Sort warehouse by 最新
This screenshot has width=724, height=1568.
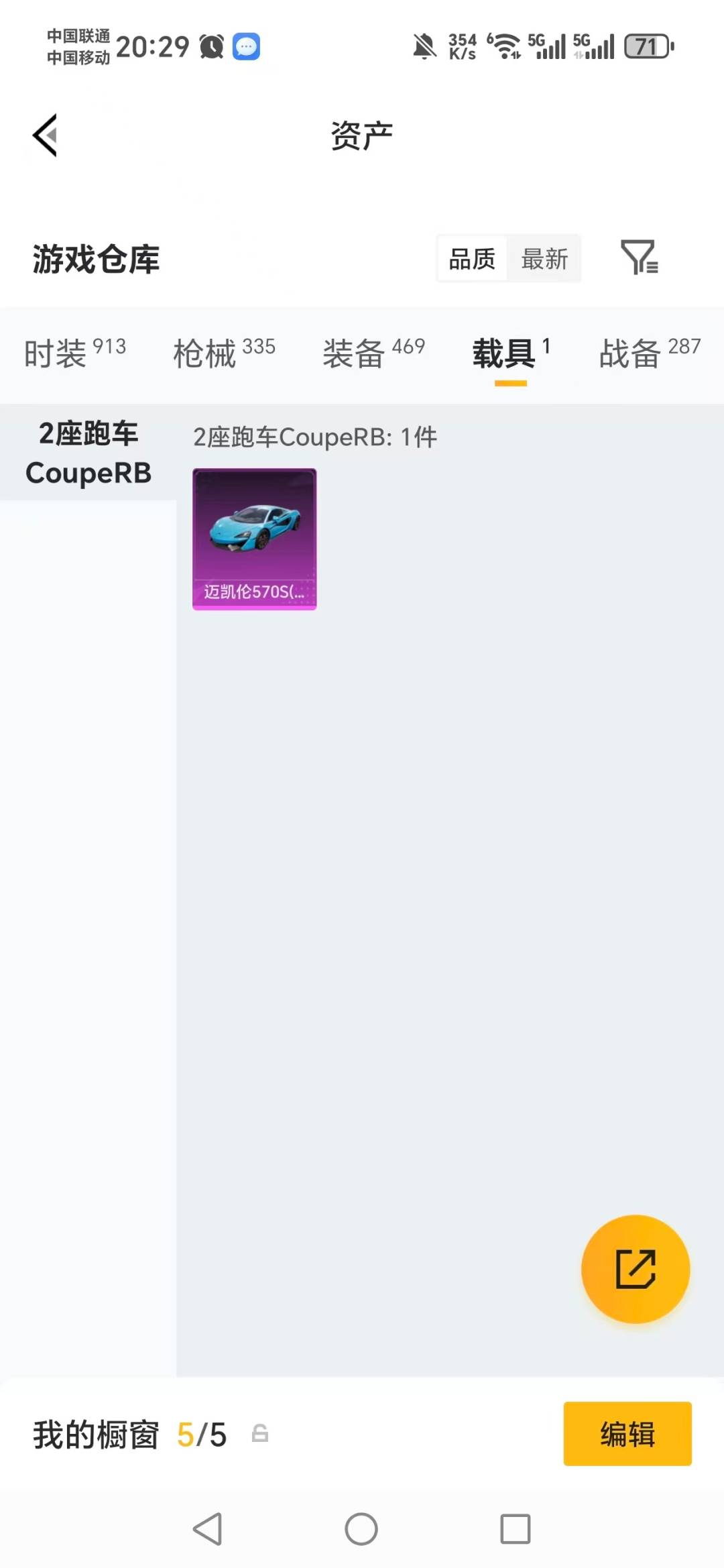click(544, 259)
